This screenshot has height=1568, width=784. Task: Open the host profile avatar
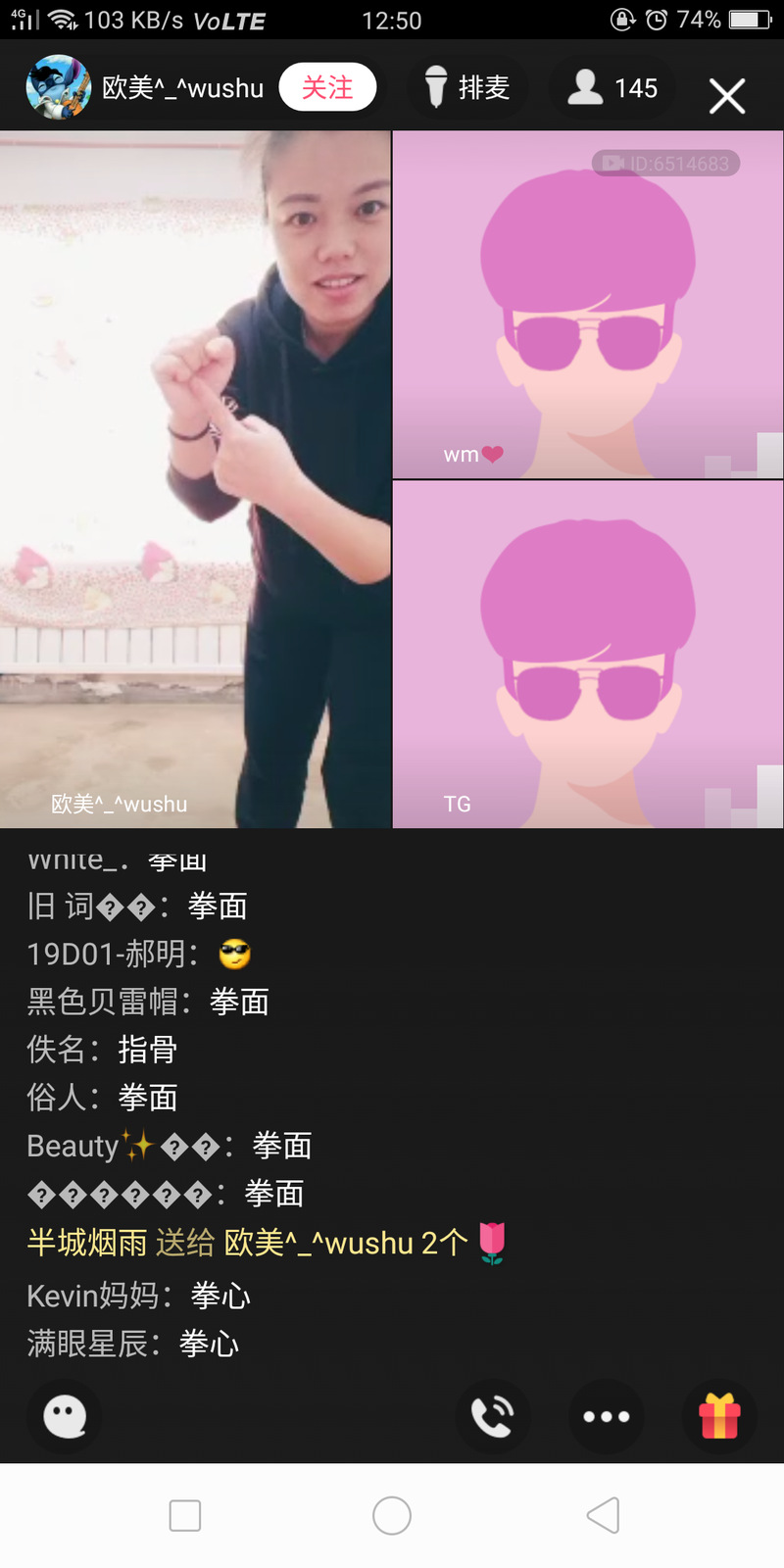[58, 87]
